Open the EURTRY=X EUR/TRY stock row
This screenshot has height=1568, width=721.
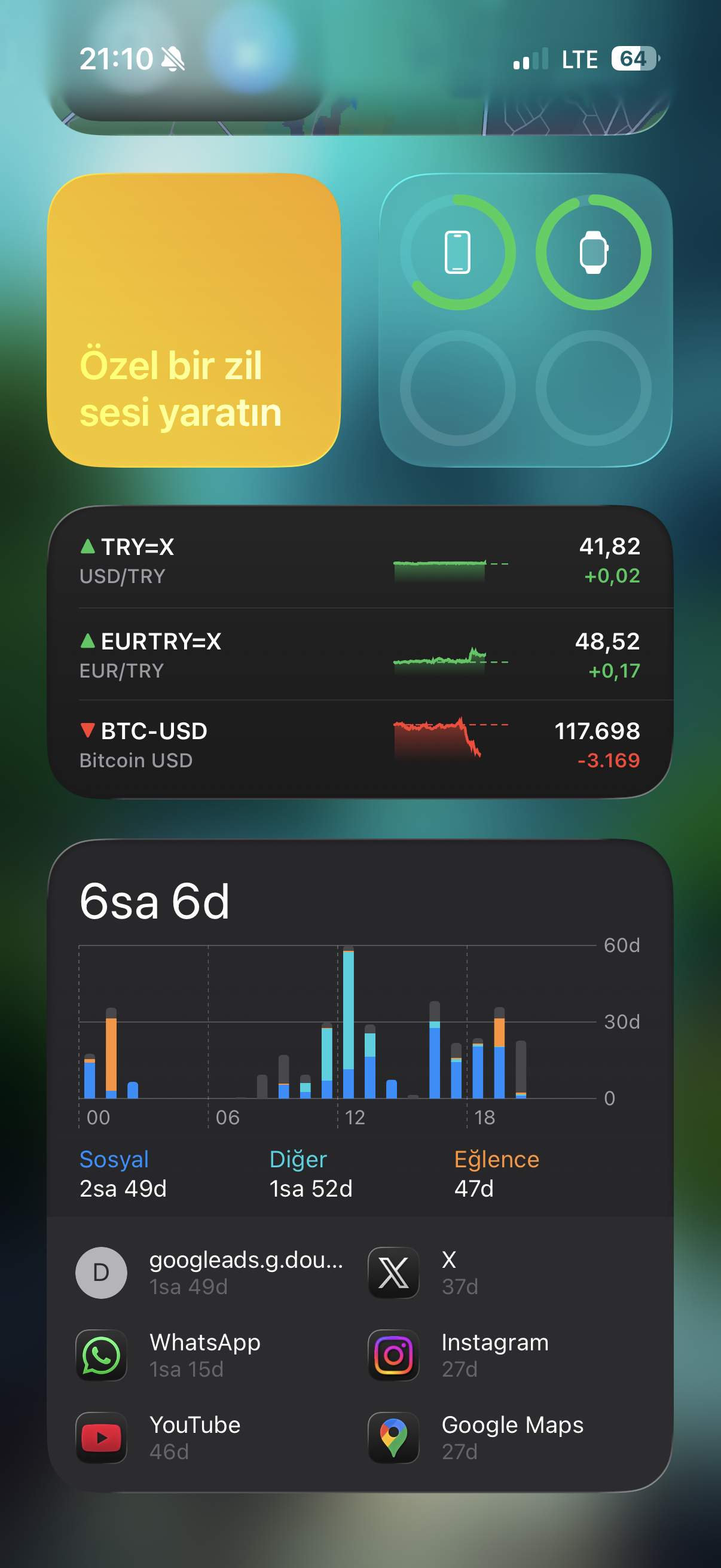pyautogui.click(x=360, y=655)
